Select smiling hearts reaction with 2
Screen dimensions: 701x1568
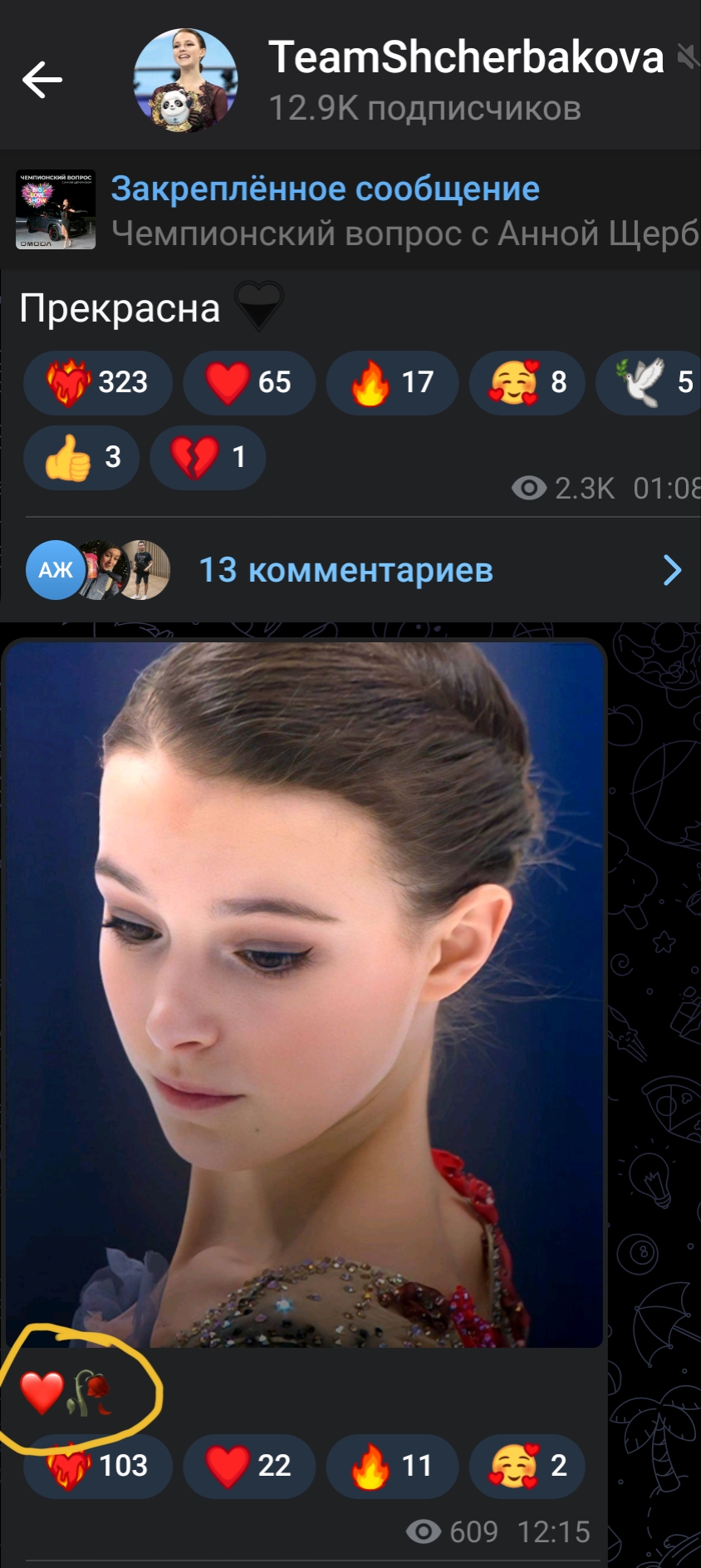pyautogui.click(x=528, y=1465)
